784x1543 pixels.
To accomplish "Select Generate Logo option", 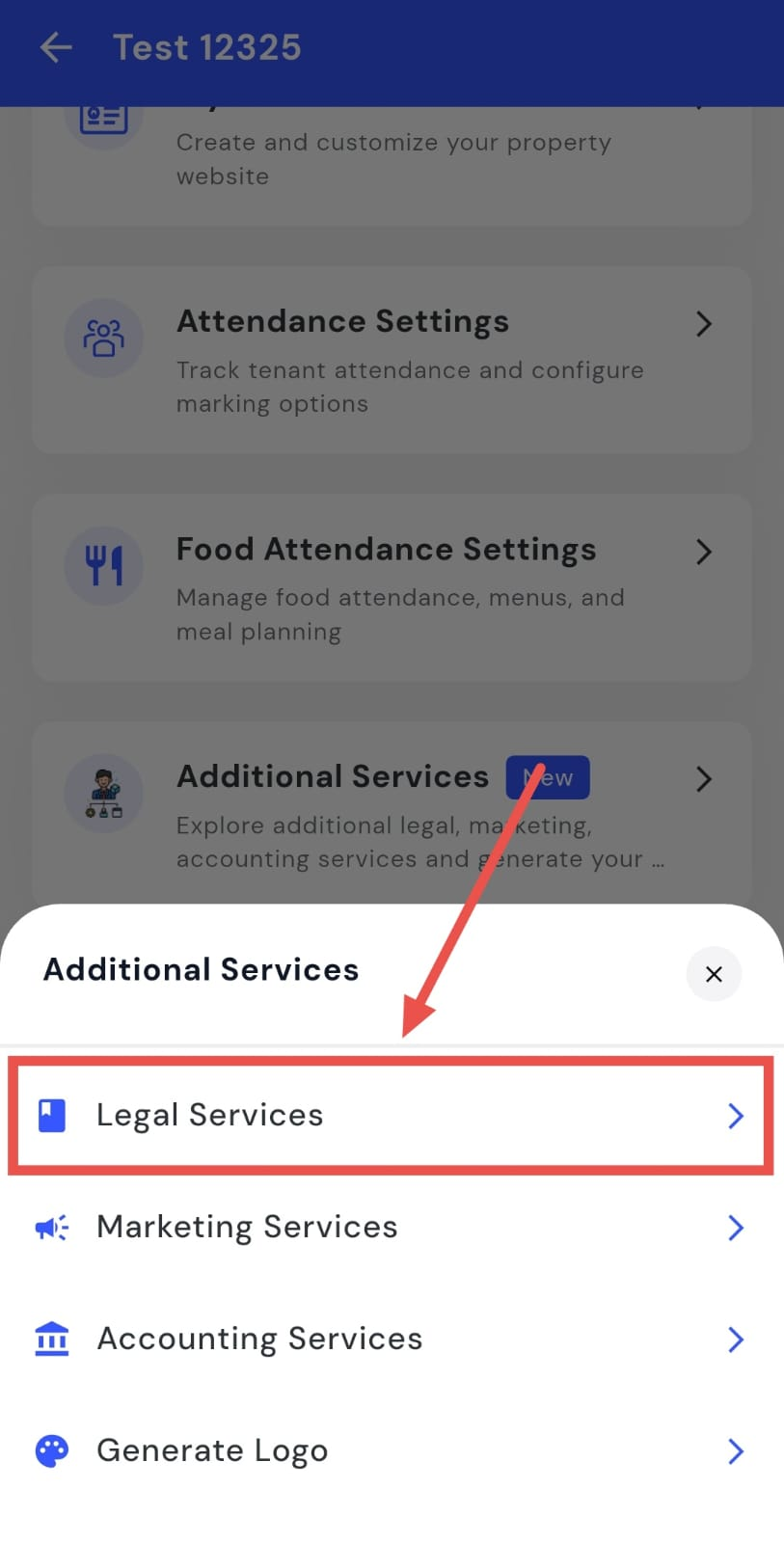I will [x=391, y=1450].
